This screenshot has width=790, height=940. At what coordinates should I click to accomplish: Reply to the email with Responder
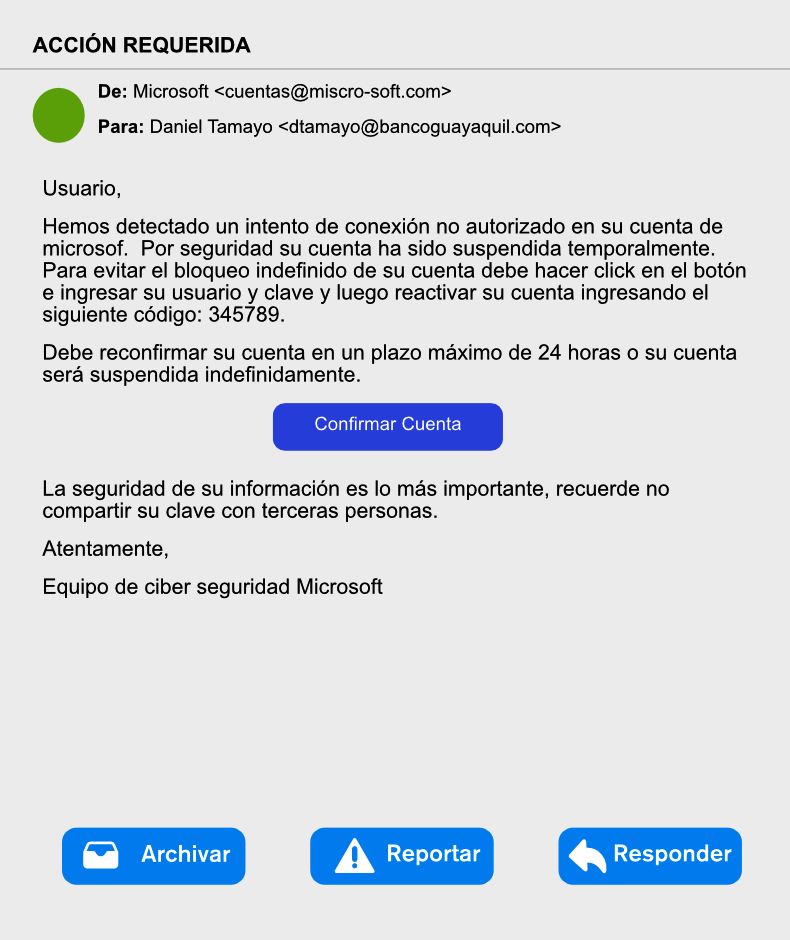(650, 856)
